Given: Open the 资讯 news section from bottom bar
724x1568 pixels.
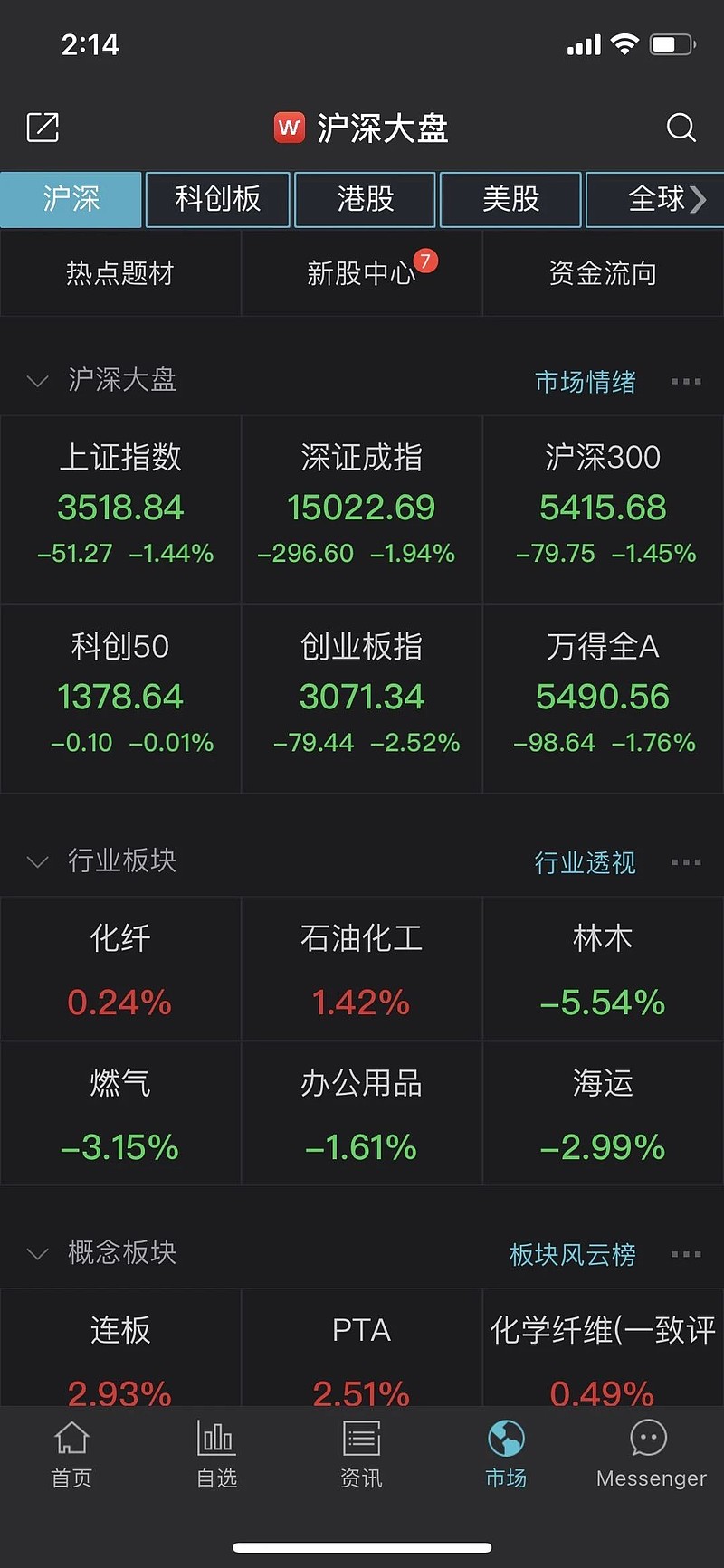Looking at the screenshot, I should click(x=360, y=1454).
